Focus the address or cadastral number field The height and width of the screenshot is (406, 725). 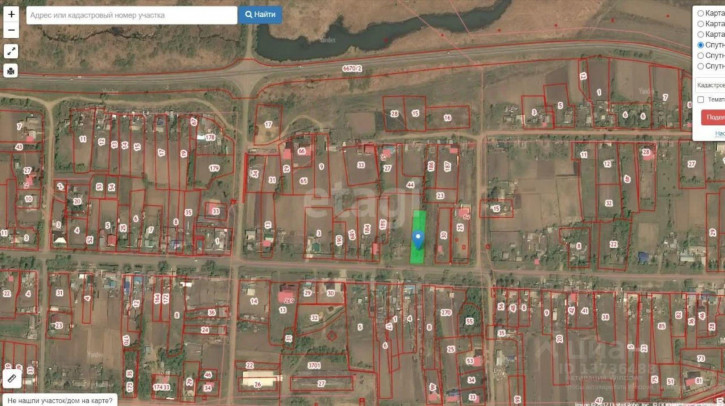click(x=130, y=15)
